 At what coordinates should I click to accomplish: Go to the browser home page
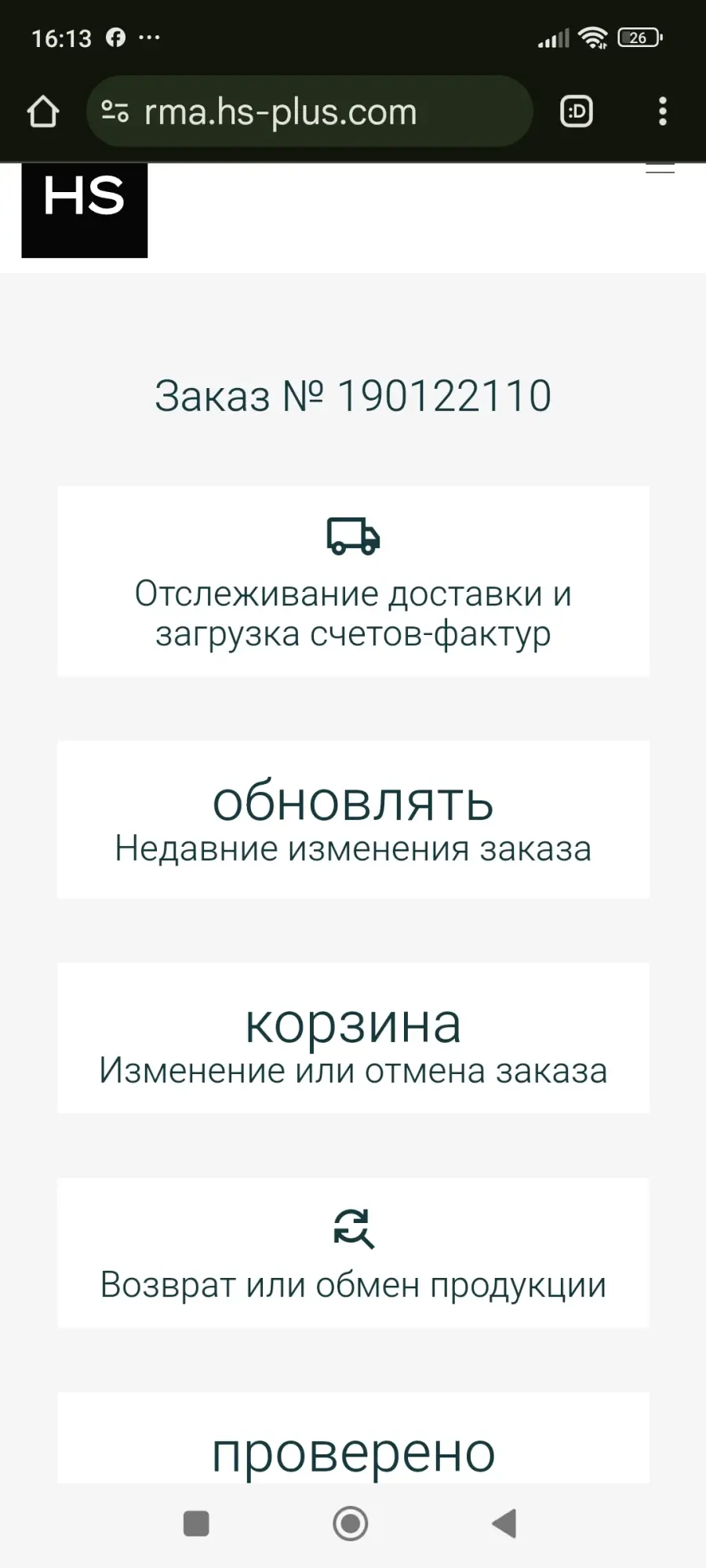[x=43, y=111]
